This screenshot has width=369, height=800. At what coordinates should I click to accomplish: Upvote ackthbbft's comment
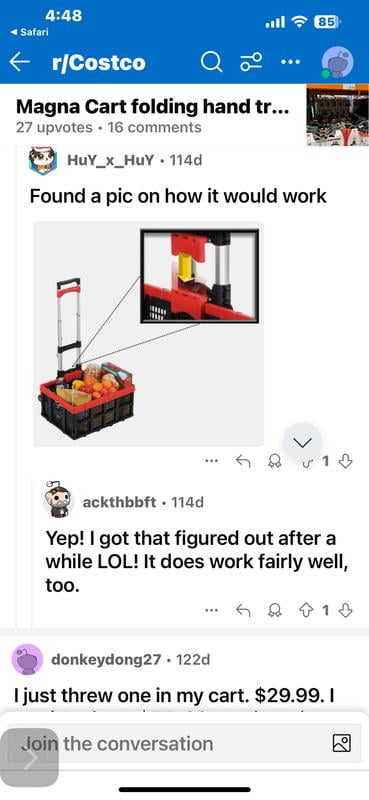(307, 610)
